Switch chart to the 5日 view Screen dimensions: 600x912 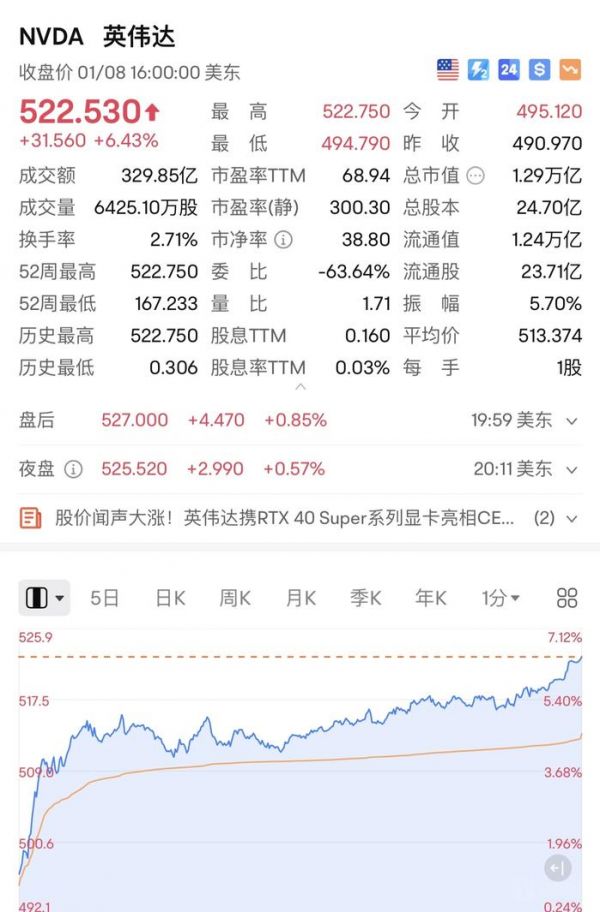(105, 598)
